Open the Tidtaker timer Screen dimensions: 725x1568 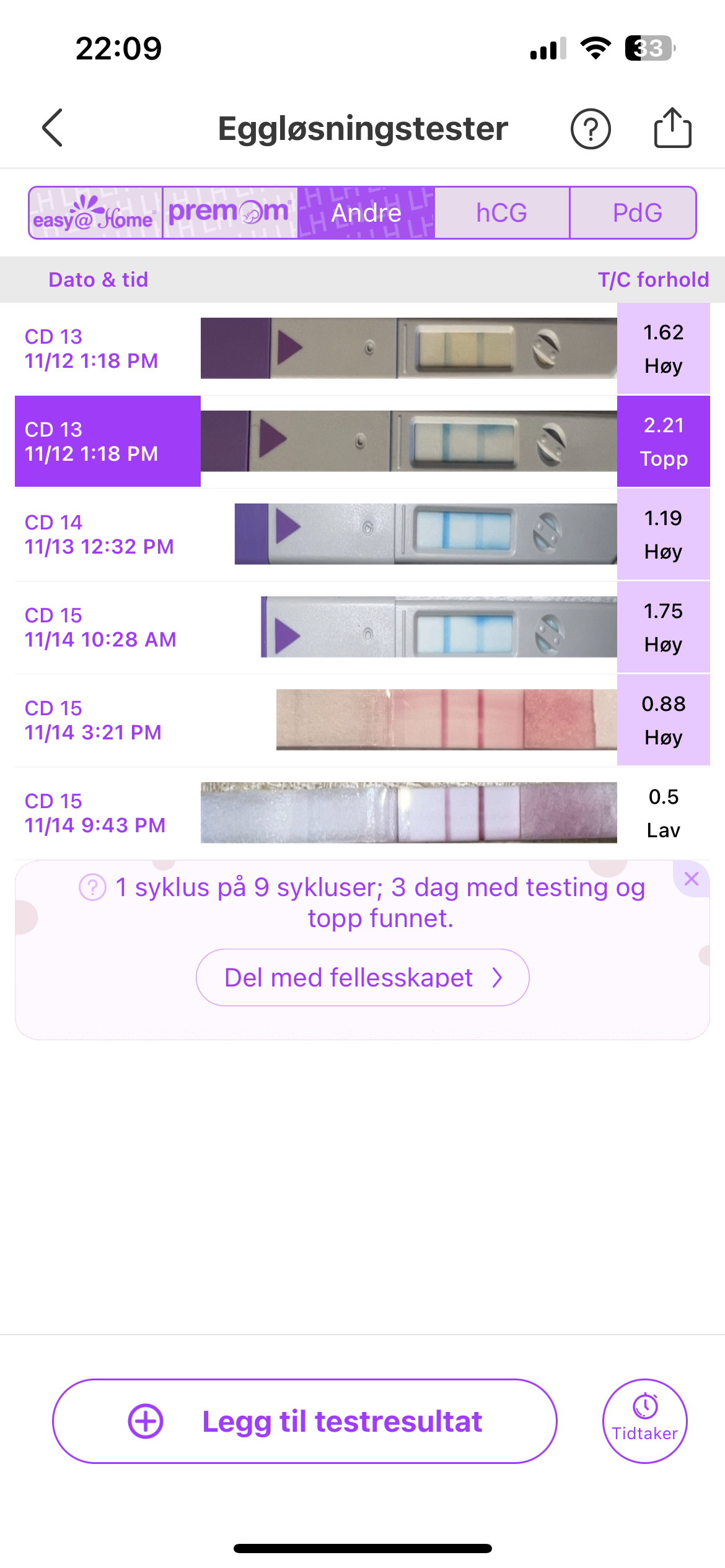[x=644, y=1421]
